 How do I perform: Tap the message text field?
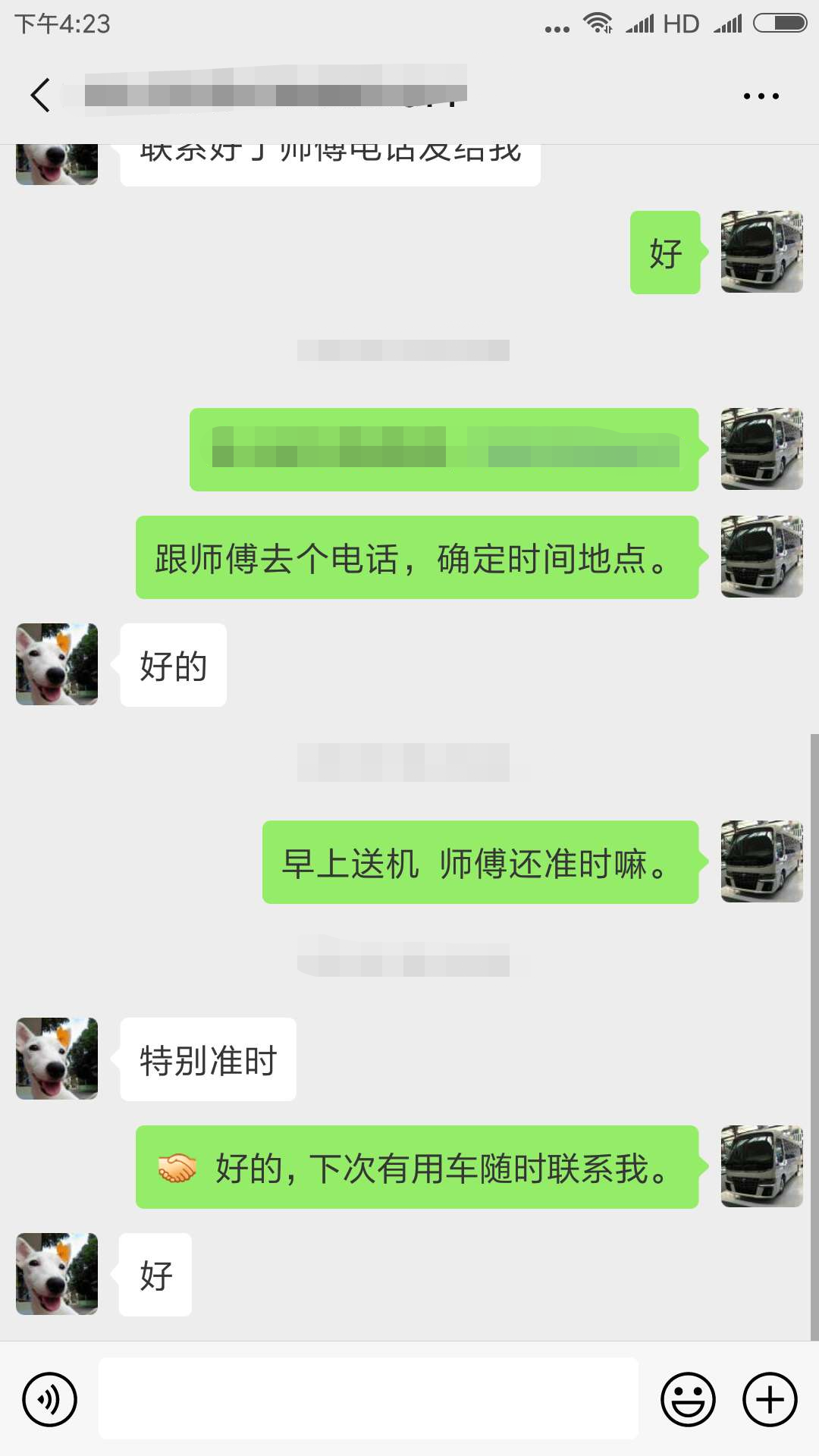tap(369, 1398)
